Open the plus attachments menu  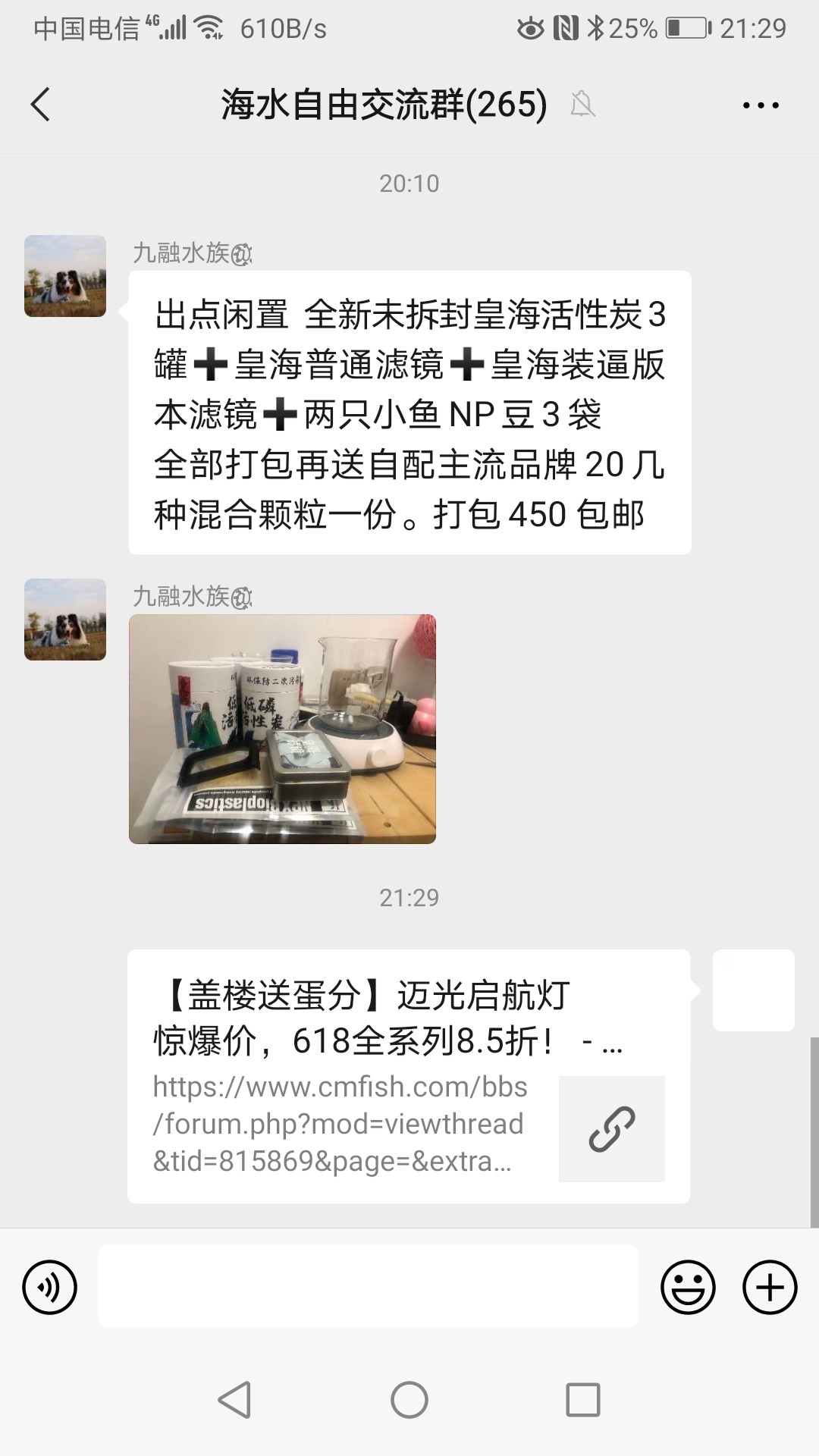[769, 1287]
